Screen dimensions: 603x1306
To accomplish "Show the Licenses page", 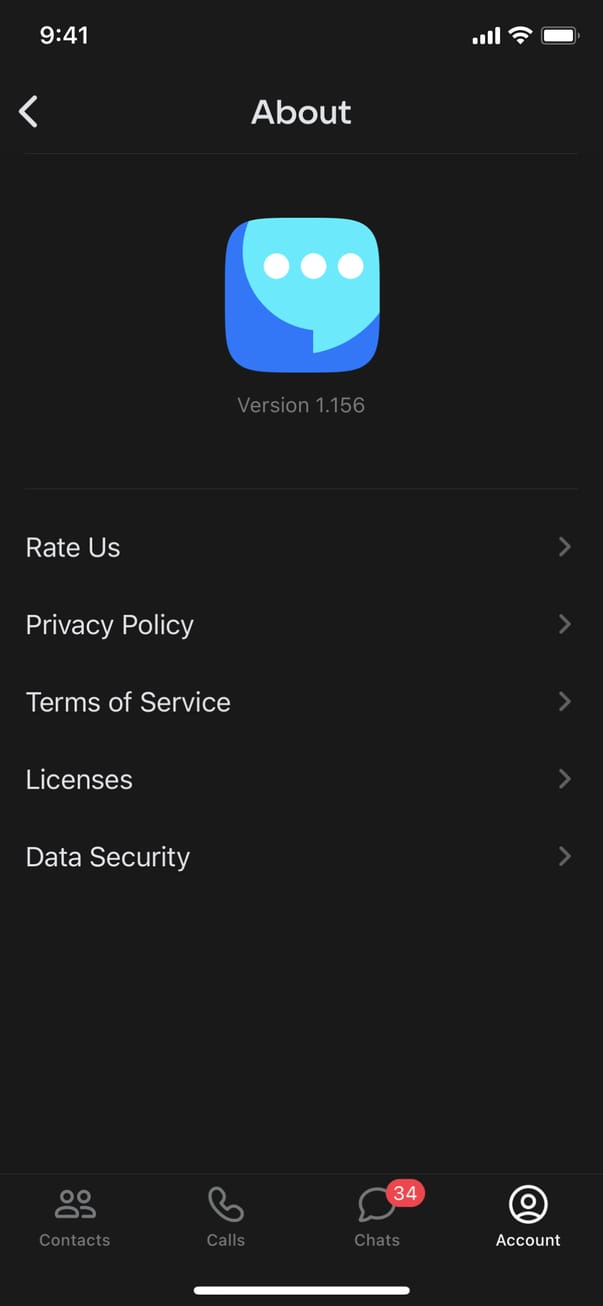I will (300, 779).
